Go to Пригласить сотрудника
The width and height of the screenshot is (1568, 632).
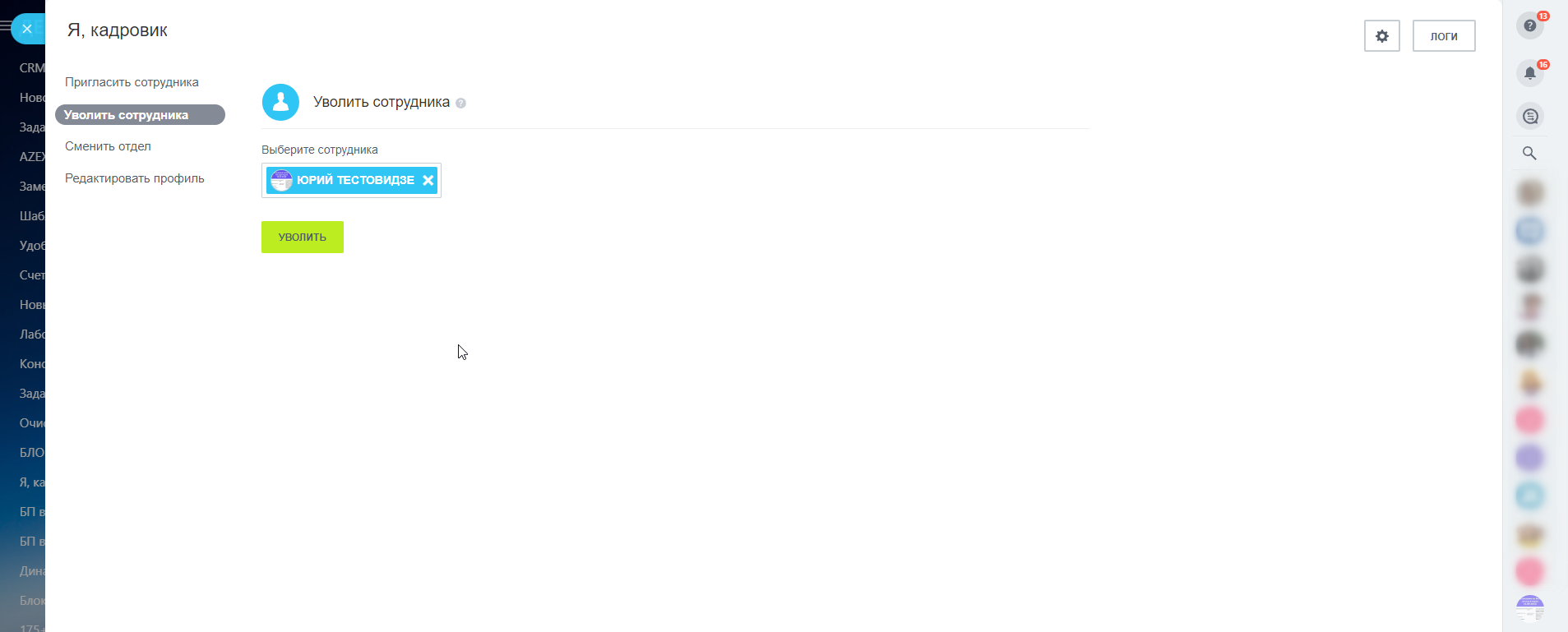pos(132,82)
